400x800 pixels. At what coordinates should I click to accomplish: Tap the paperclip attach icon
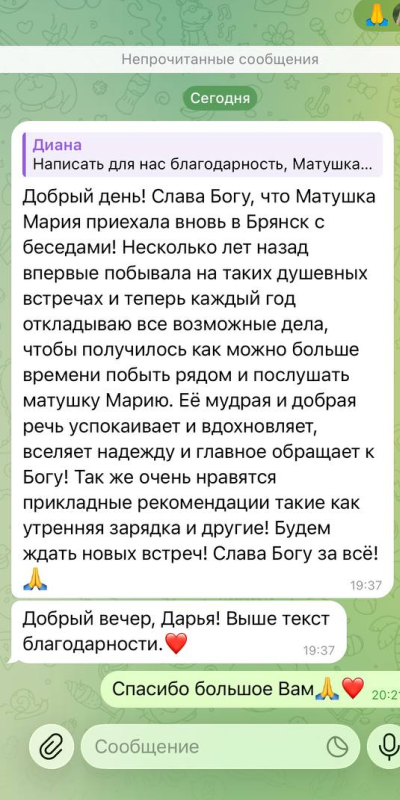[52, 746]
